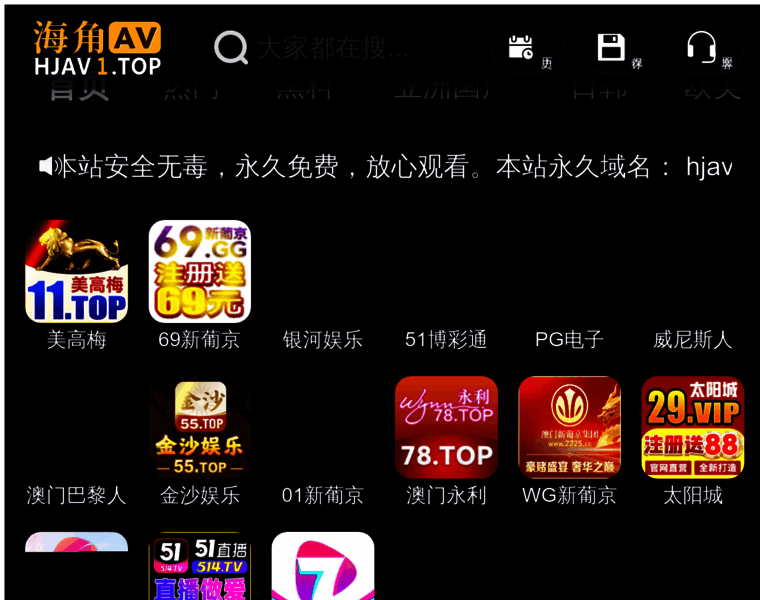Open the 美高梅 tile
Viewport: 760px width, 600px height.
tap(76, 272)
